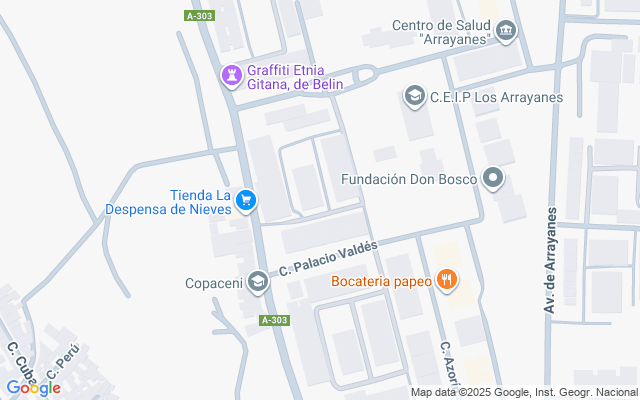Open the Copaceni school marker
The image size is (640, 400).
[x=258, y=282]
